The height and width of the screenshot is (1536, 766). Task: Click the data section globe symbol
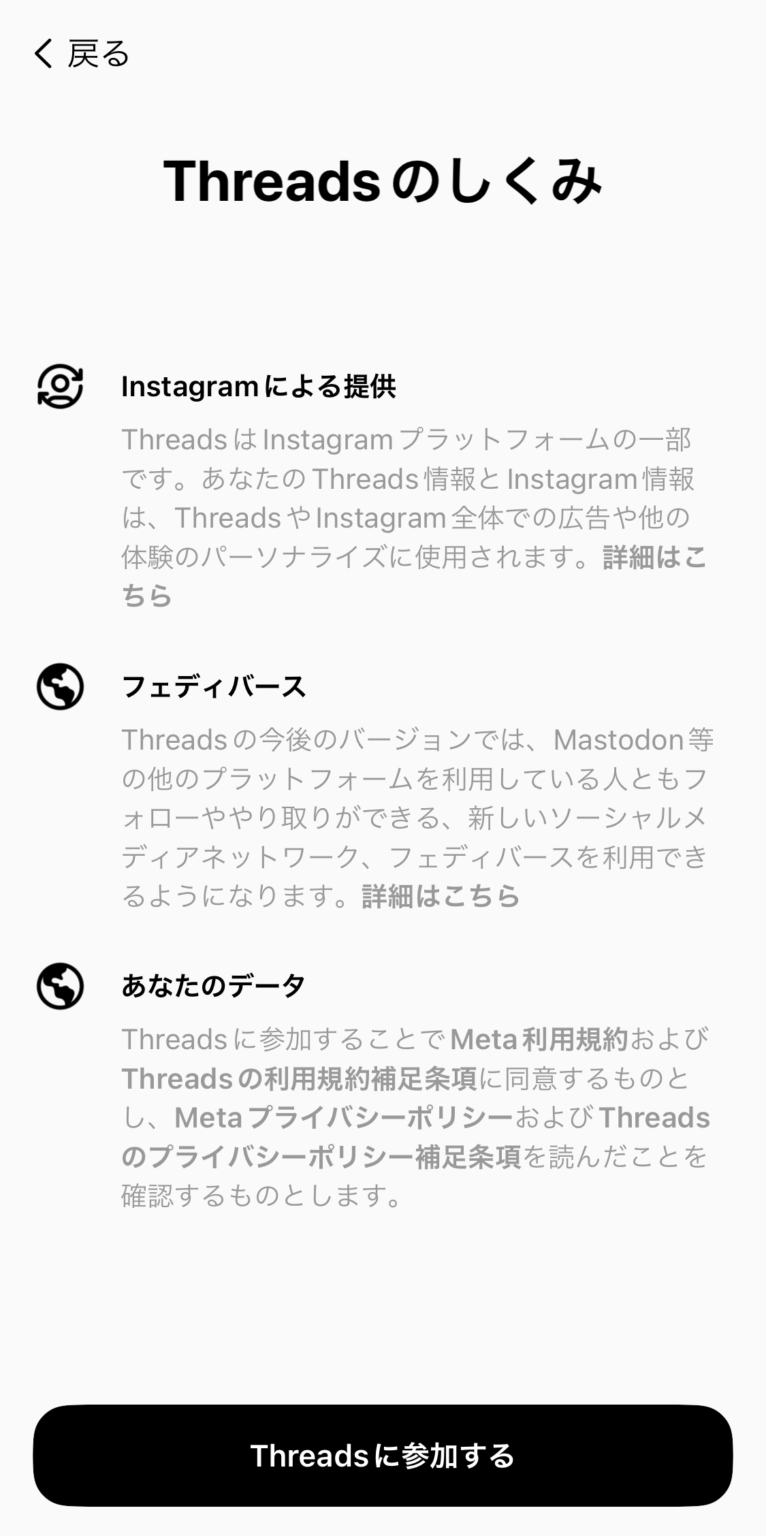click(x=57, y=985)
